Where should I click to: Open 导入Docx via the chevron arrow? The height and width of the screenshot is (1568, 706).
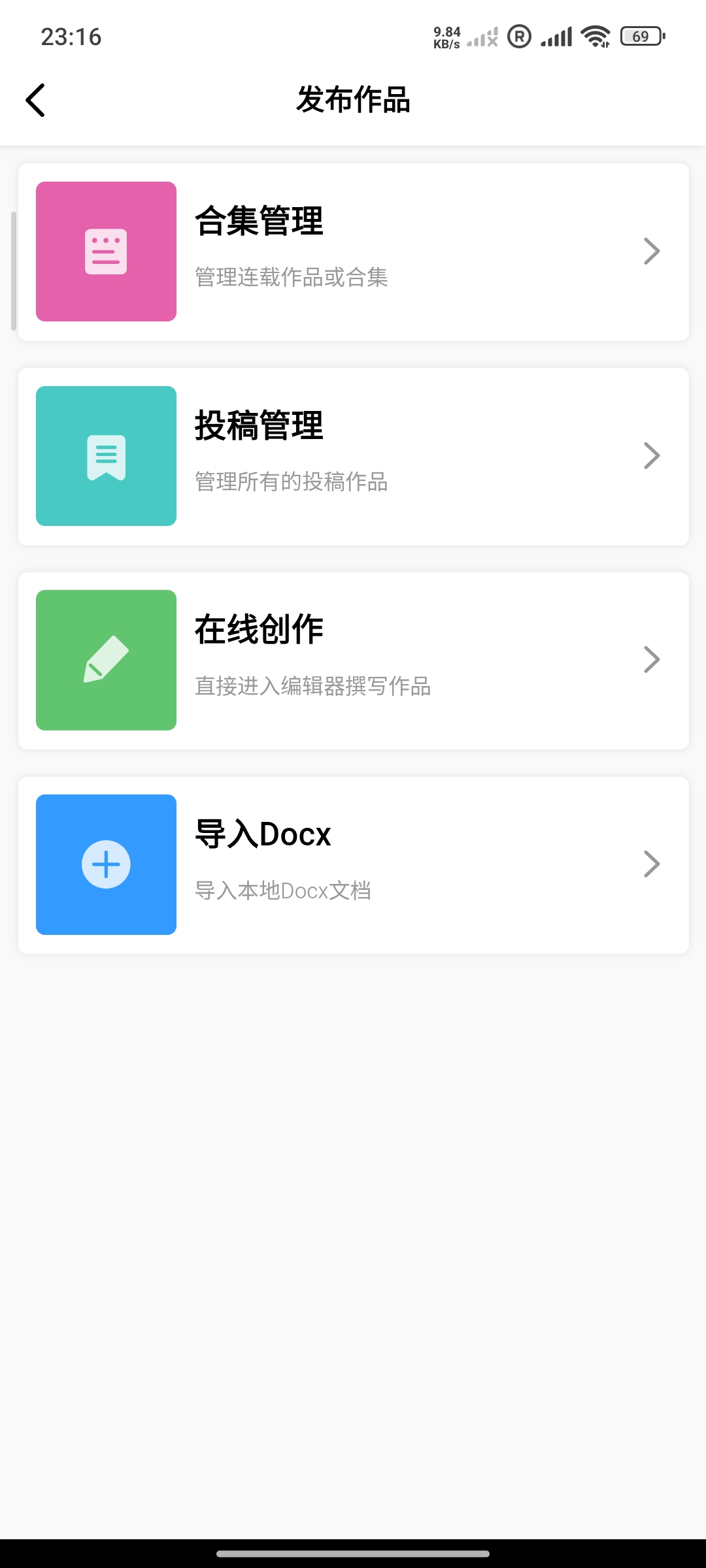[x=651, y=863]
